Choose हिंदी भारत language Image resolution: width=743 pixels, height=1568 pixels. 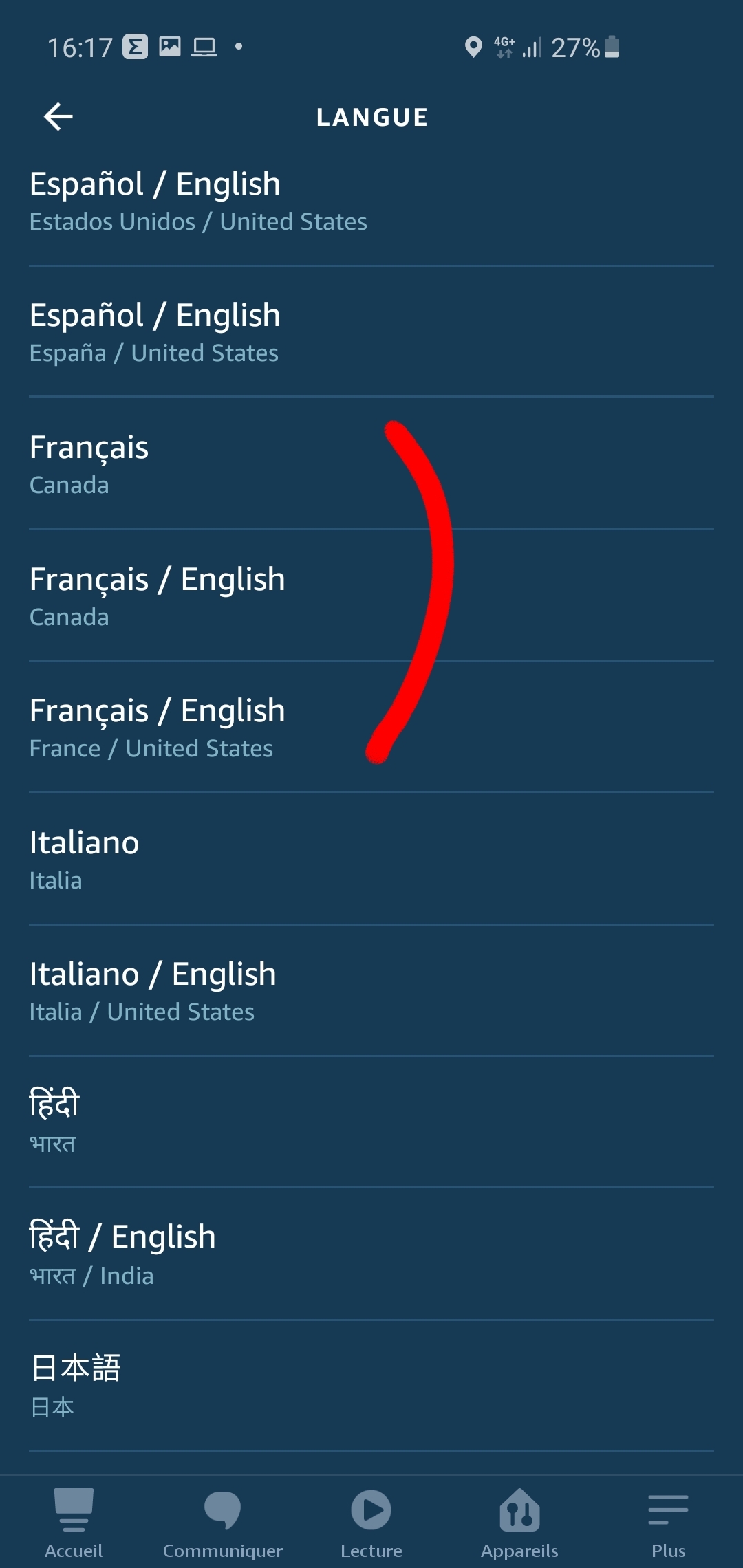pos(371,1122)
